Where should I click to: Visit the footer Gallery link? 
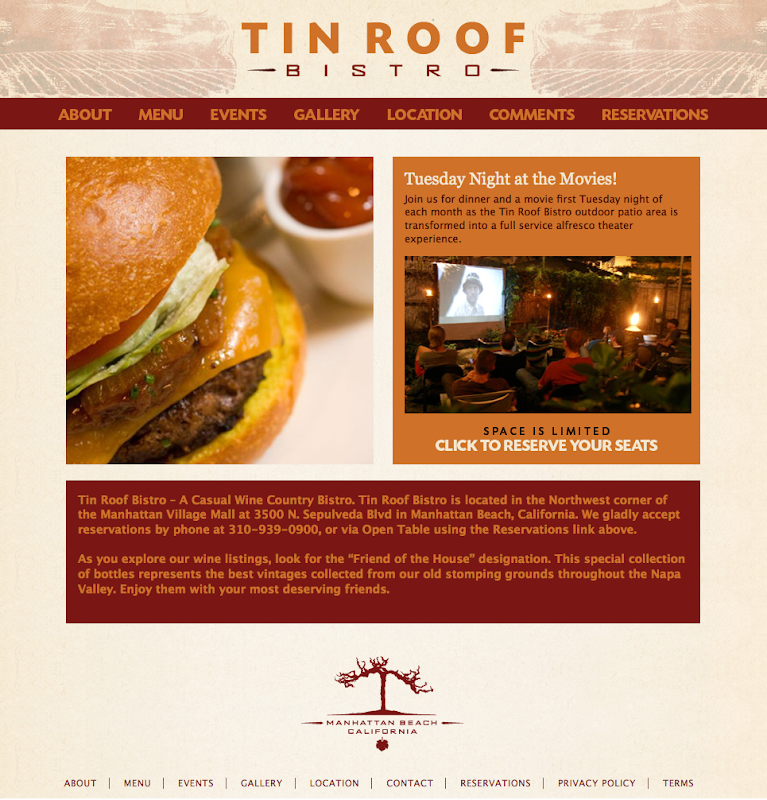point(262,783)
